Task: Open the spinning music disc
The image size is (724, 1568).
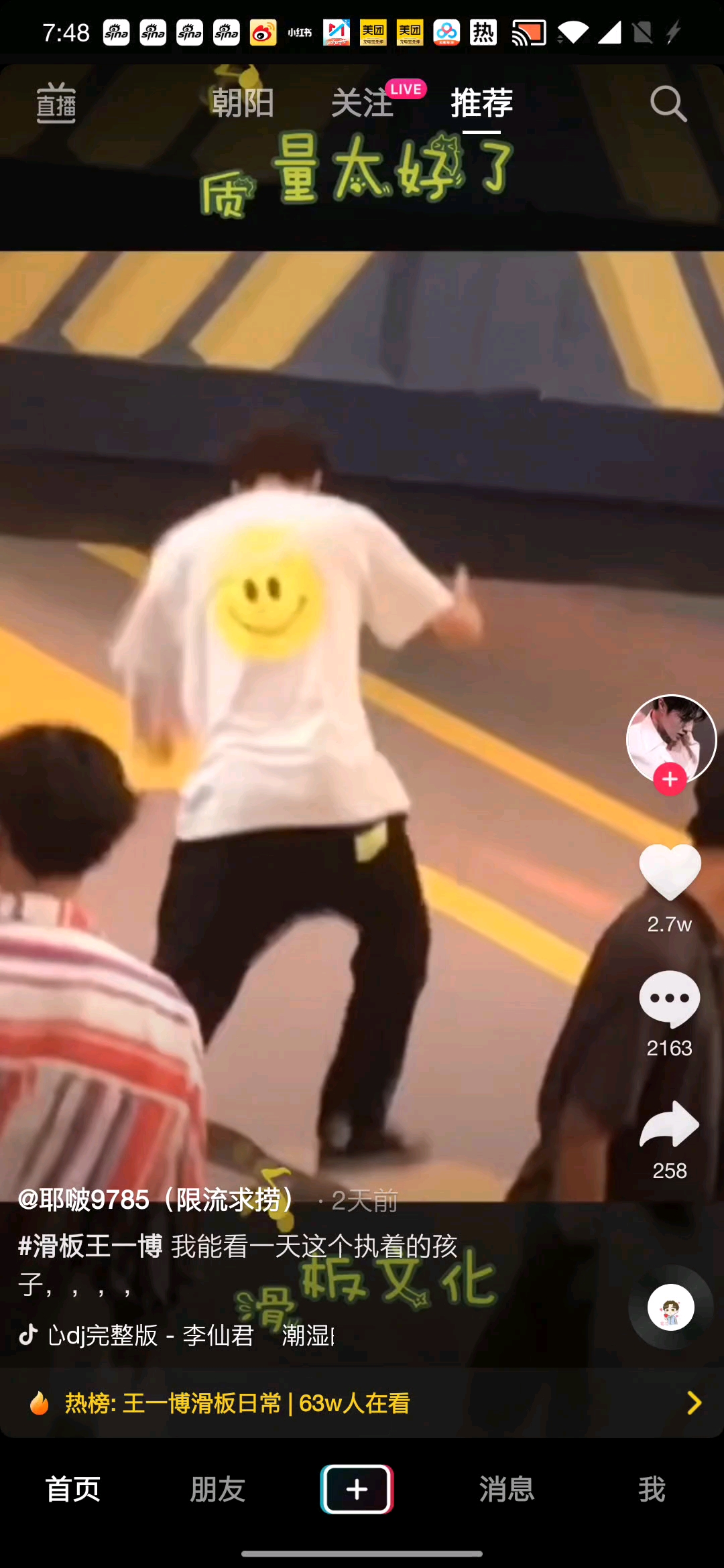Action: pyautogui.click(x=670, y=1307)
